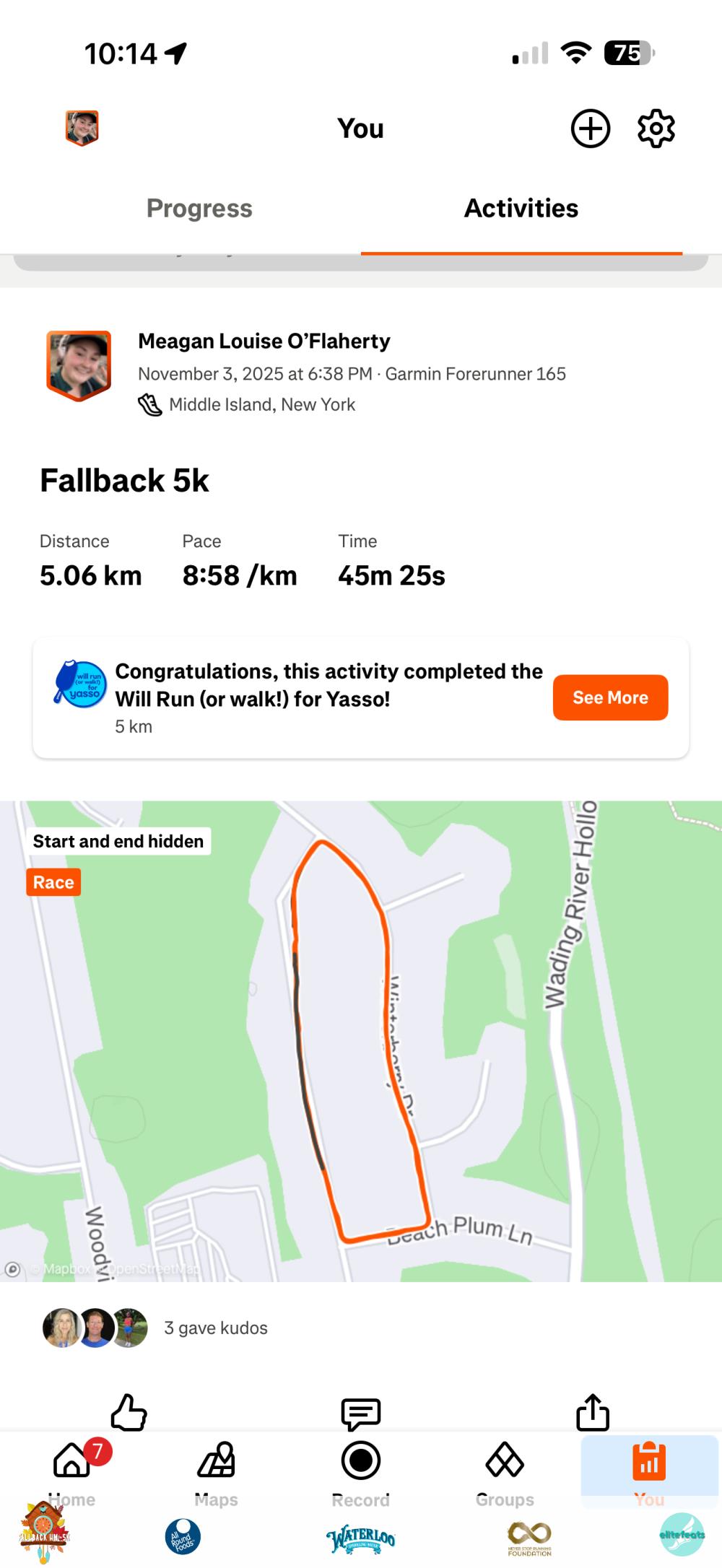Viewport: 722px width, 1568px height.
Task: Go to the Home tab
Action: tap(72, 1470)
